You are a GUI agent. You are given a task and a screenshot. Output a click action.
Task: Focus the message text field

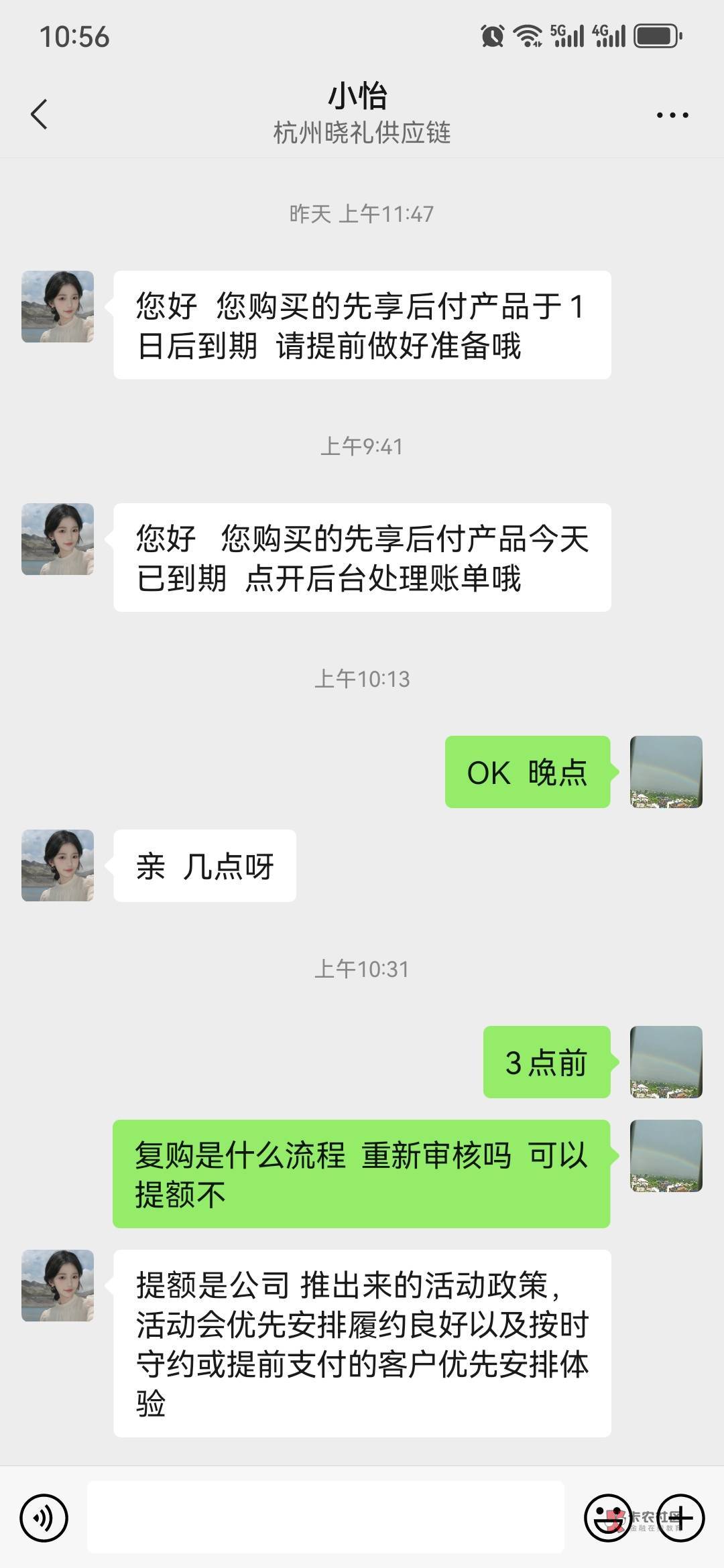click(325, 1517)
